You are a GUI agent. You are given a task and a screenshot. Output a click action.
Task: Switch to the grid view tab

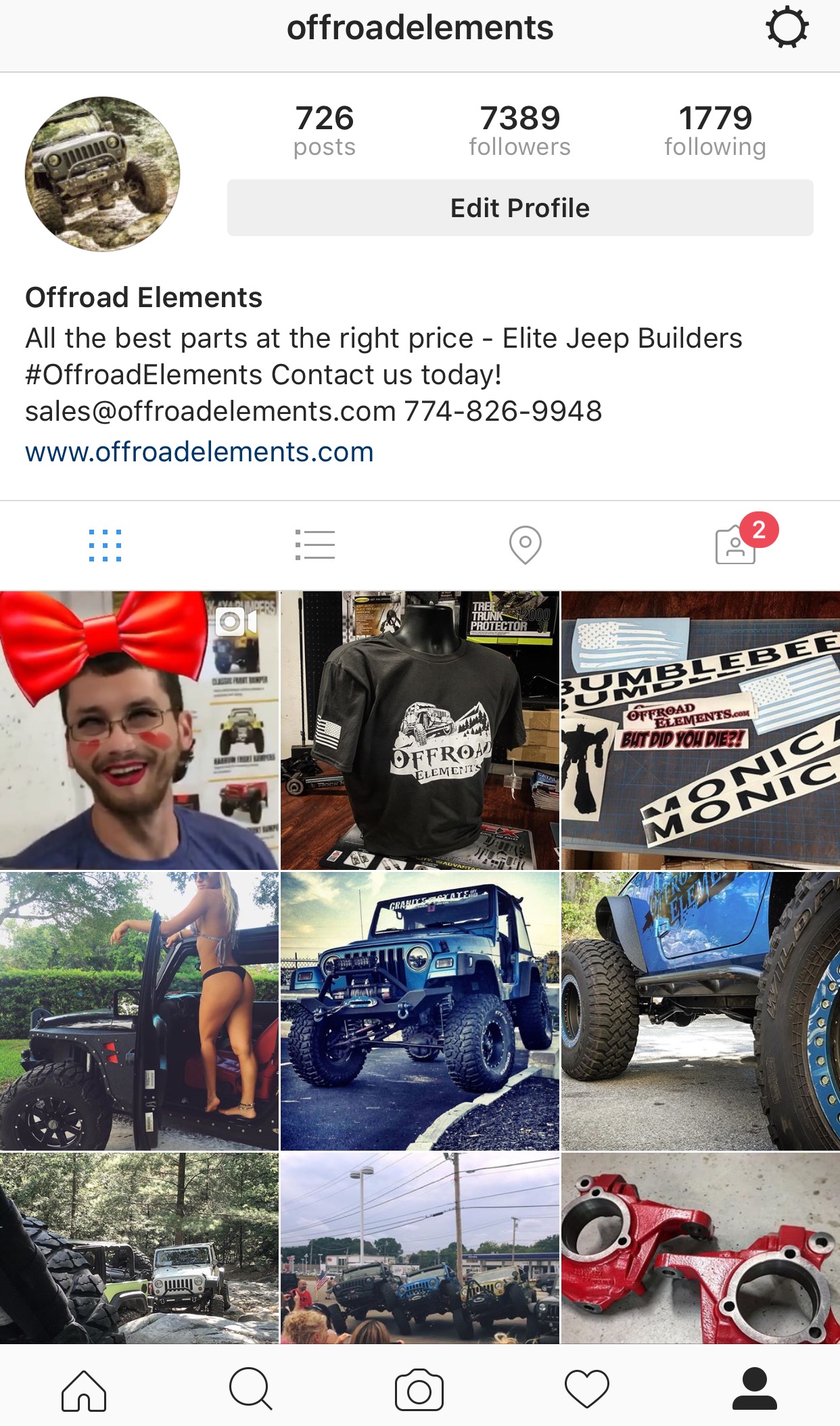[106, 545]
